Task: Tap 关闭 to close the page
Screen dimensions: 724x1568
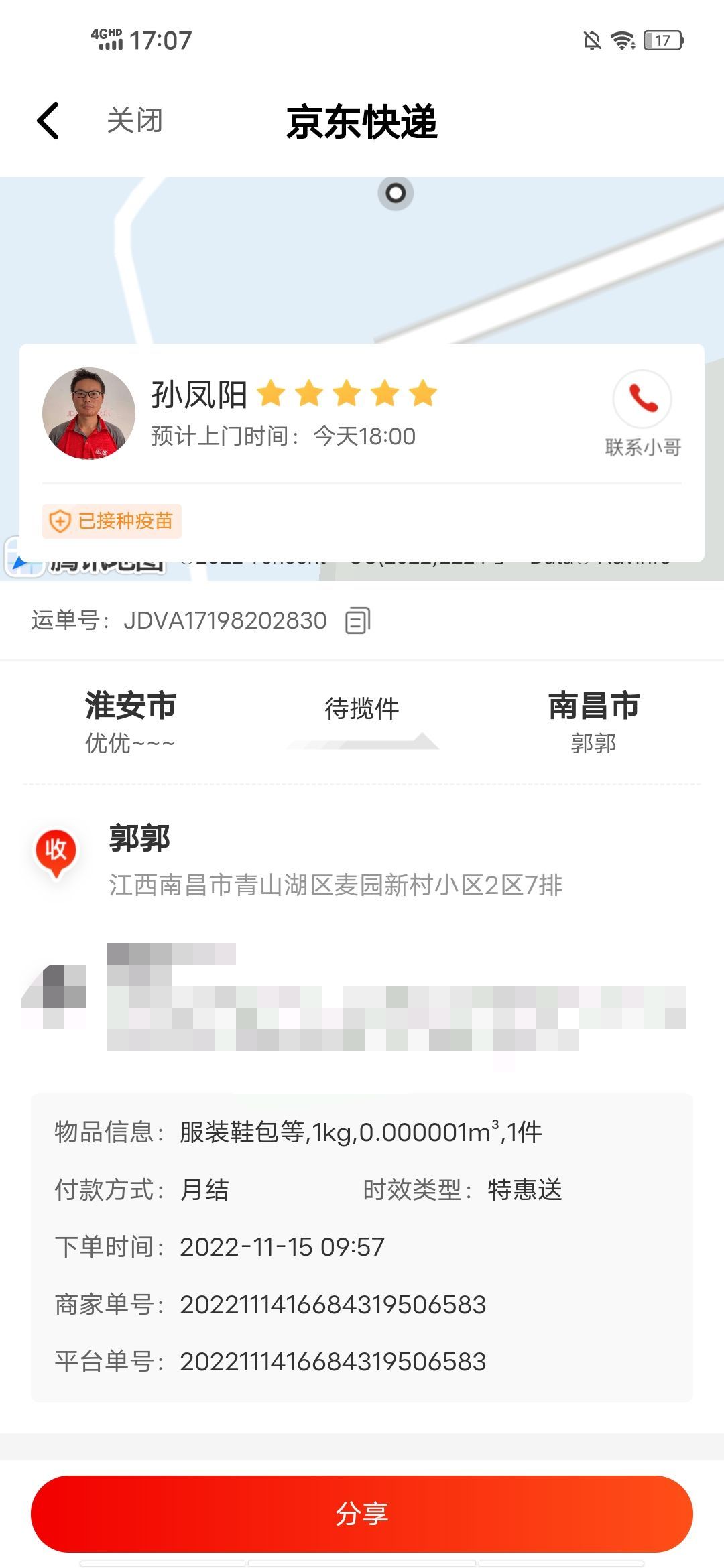Action: 135,121
